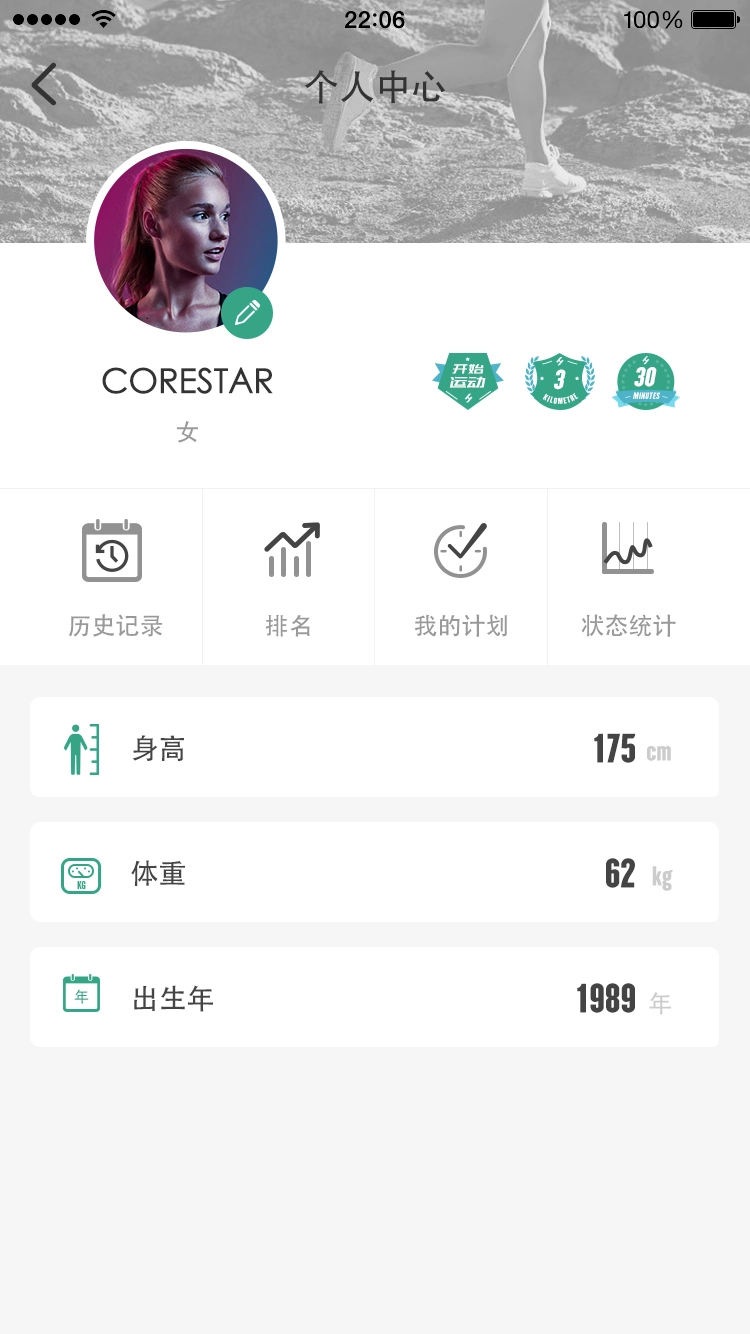Click the gender label 女
This screenshot has height=1334, width=750.
[186, 432]
